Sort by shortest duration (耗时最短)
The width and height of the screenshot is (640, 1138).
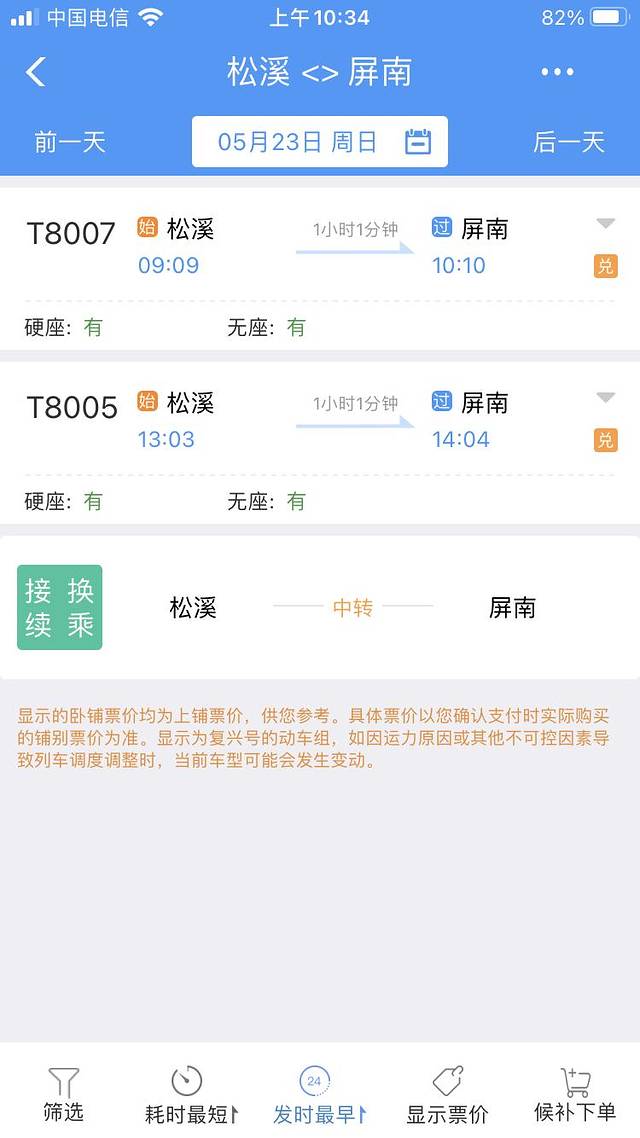[x=190, y=1095]
